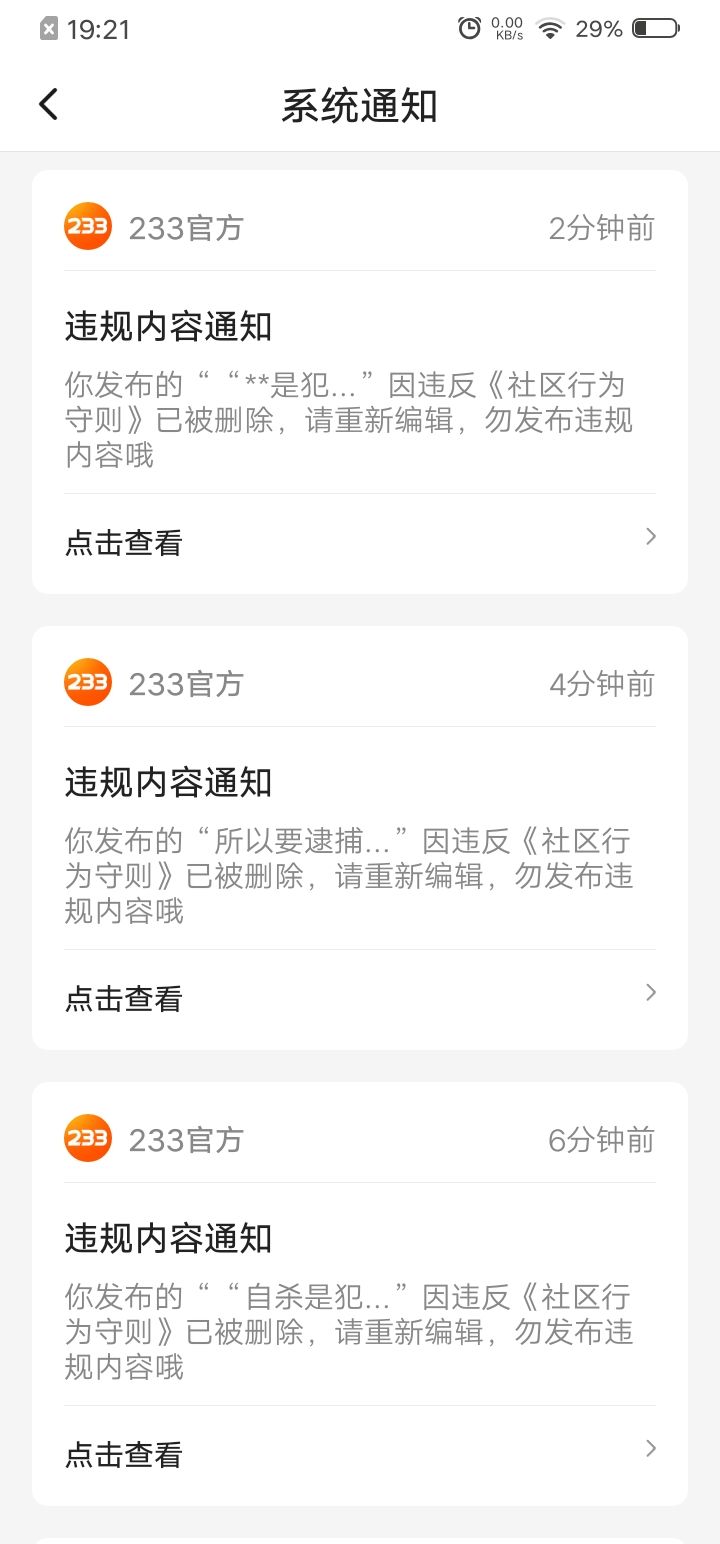Open 点击查看 in the 6分钟前 notice
The height and width of the screenshot is (1544, 720).
point(360,1455)
